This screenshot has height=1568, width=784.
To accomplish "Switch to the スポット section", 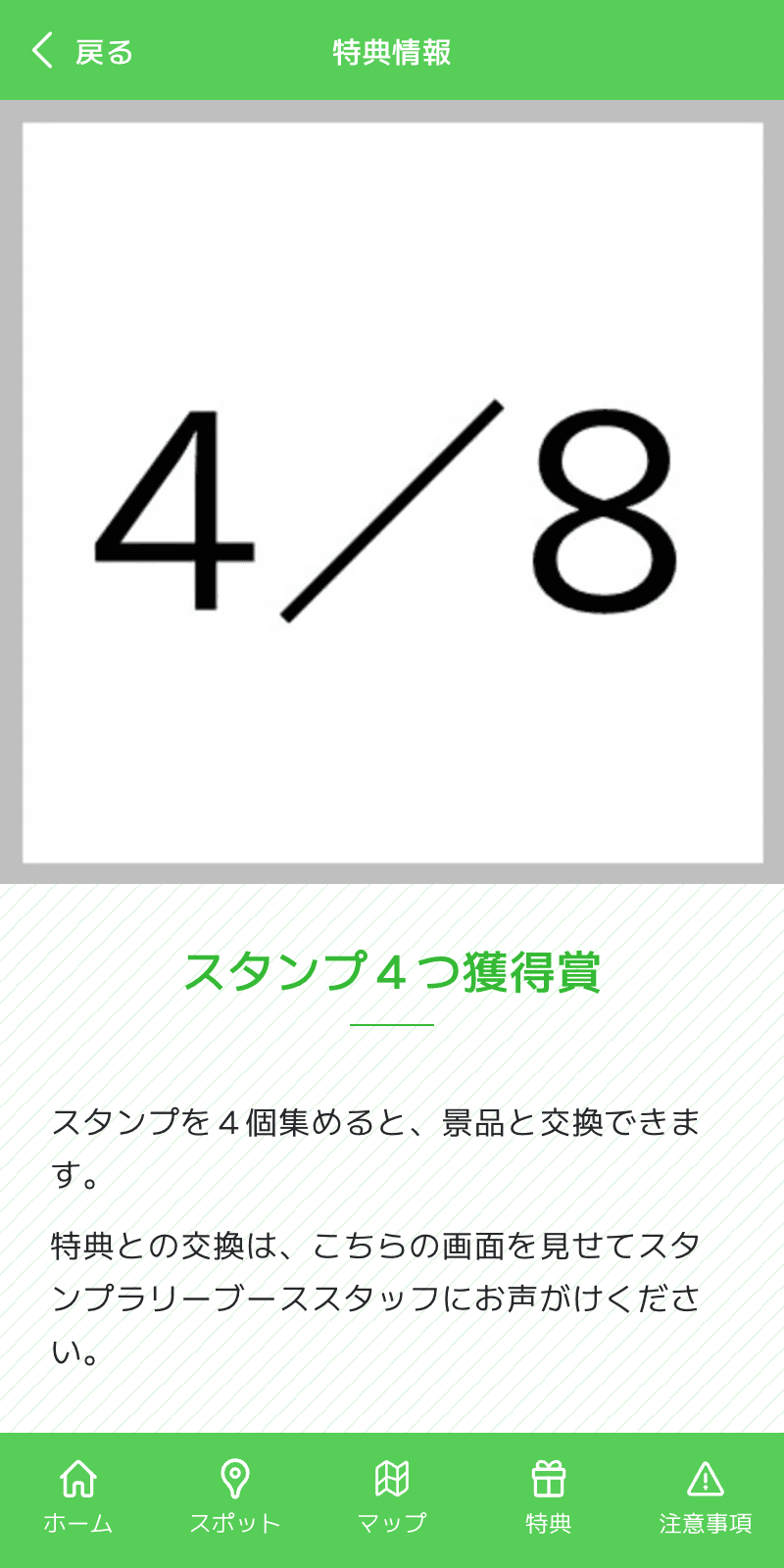I will pos(234,1522).
